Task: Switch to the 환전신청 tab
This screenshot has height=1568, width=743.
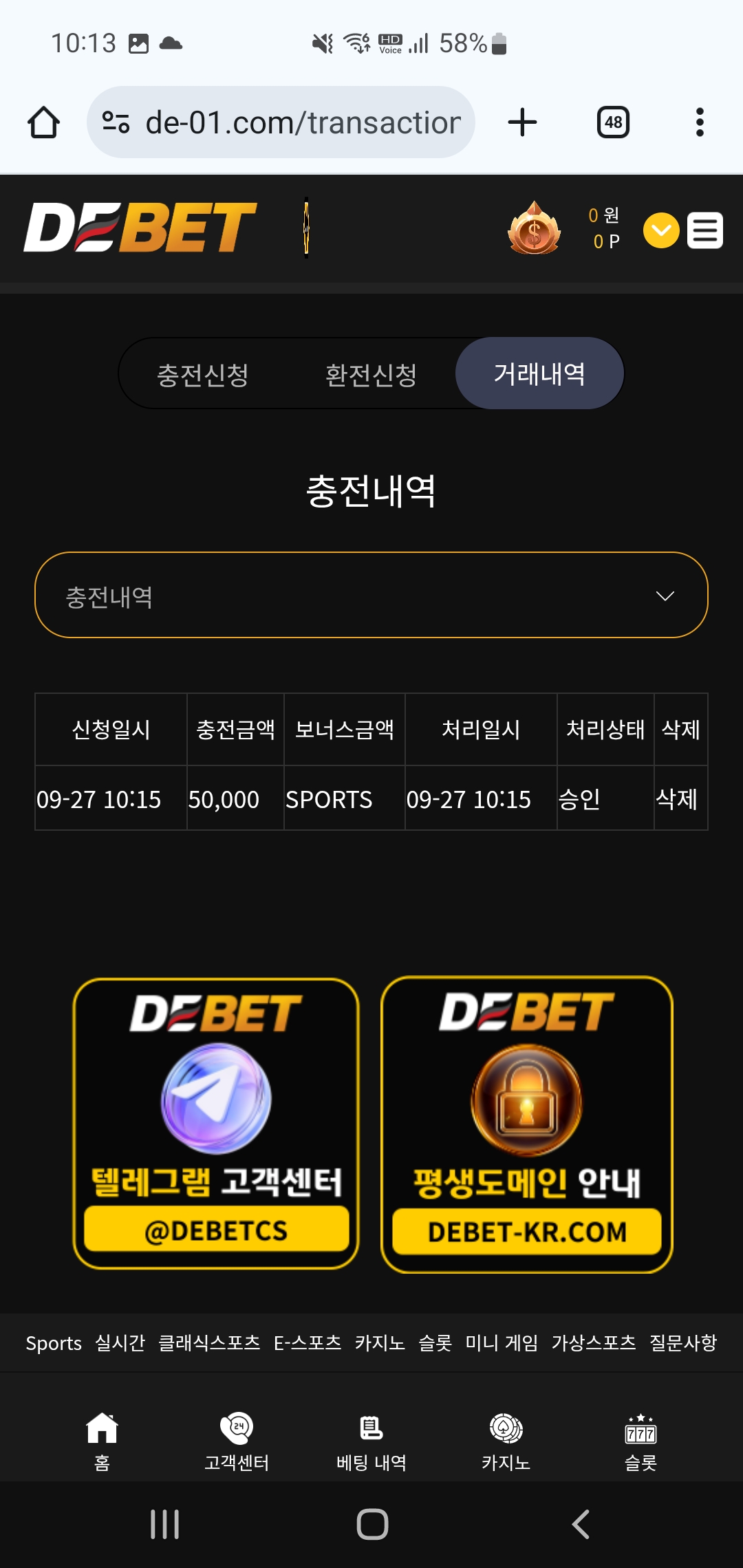Action: 371,374
